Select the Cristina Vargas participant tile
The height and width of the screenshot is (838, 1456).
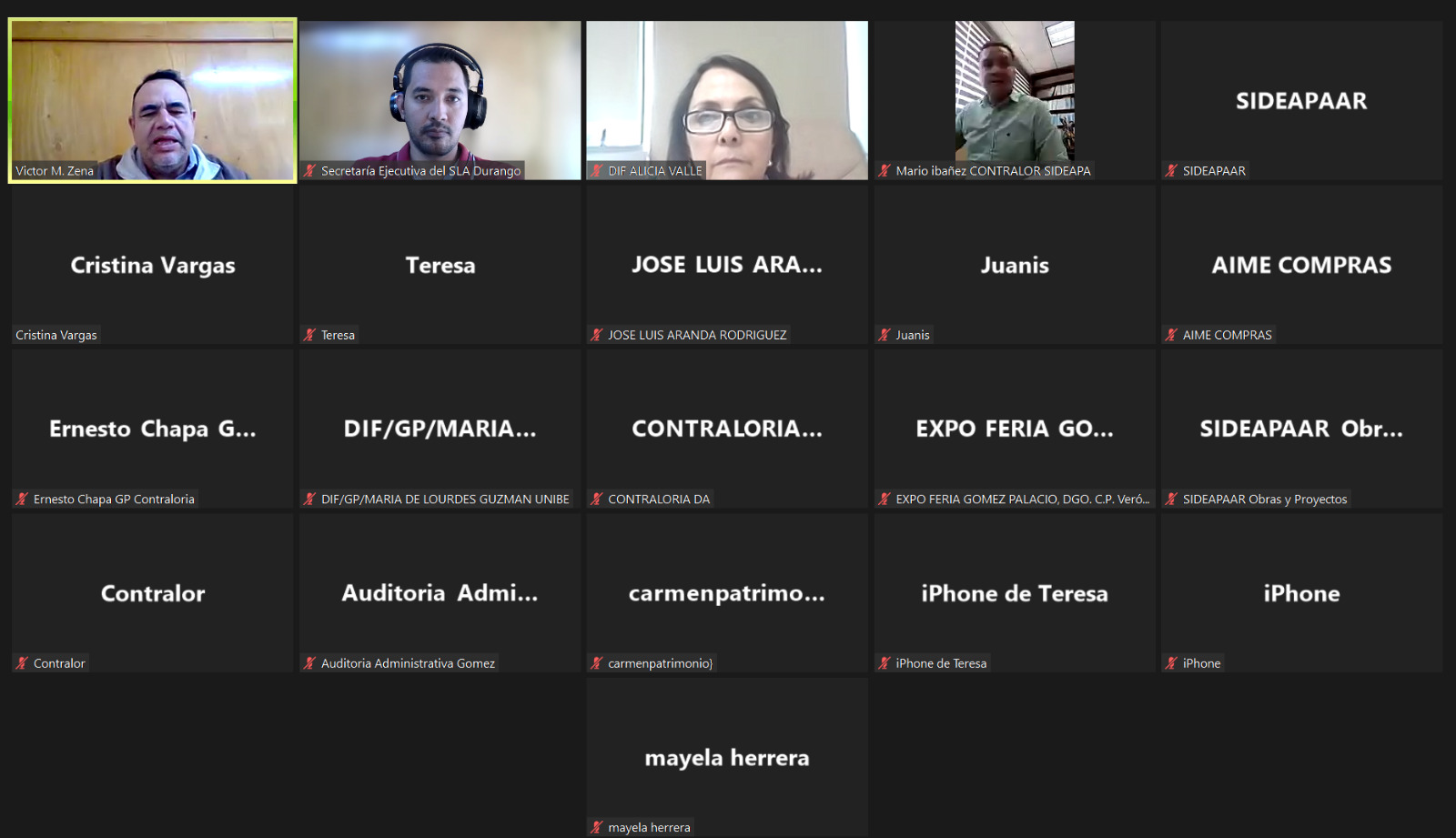[152, 265]
